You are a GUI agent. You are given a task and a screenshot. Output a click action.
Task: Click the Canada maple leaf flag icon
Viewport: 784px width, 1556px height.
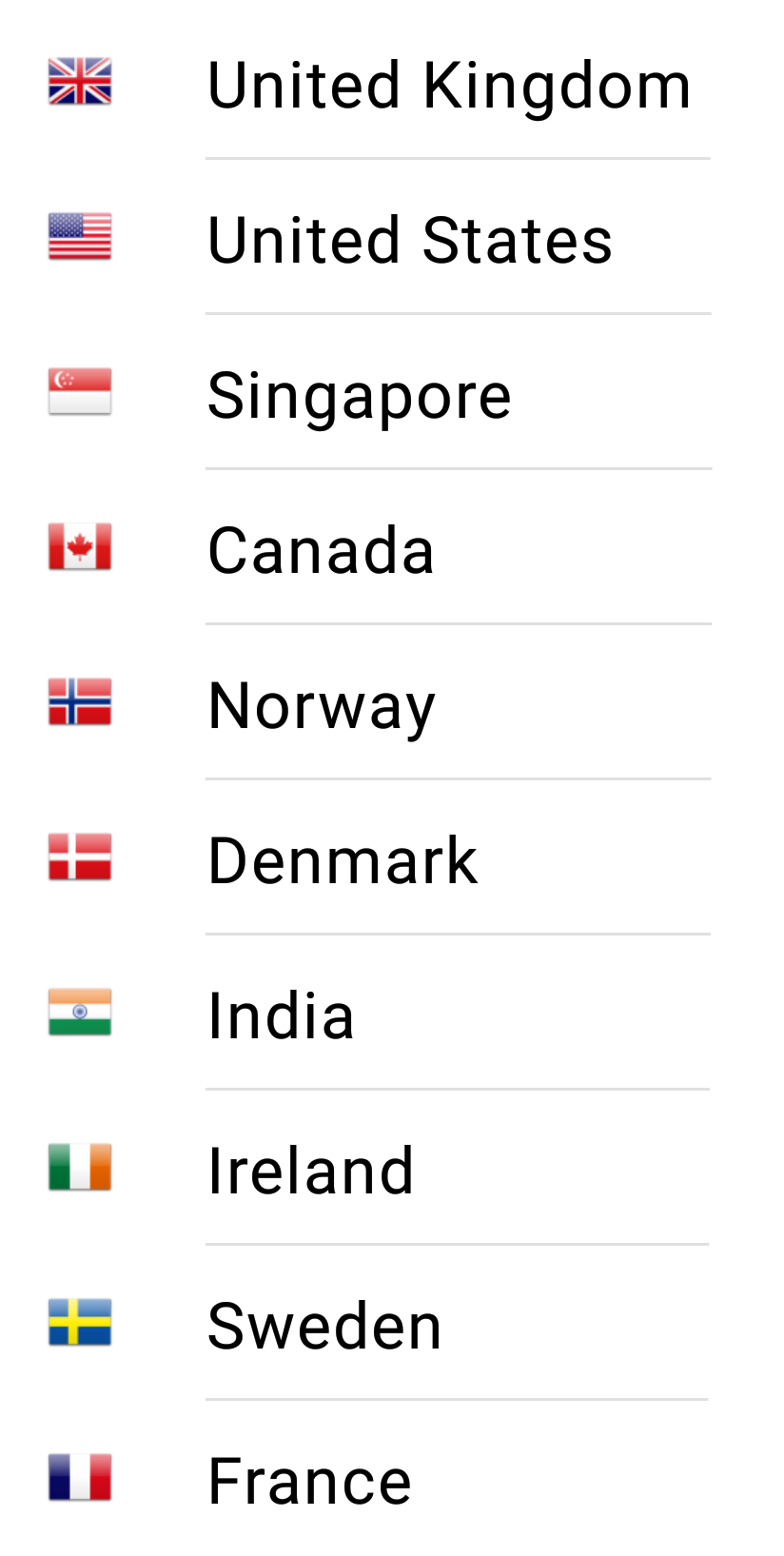(80, 545)
